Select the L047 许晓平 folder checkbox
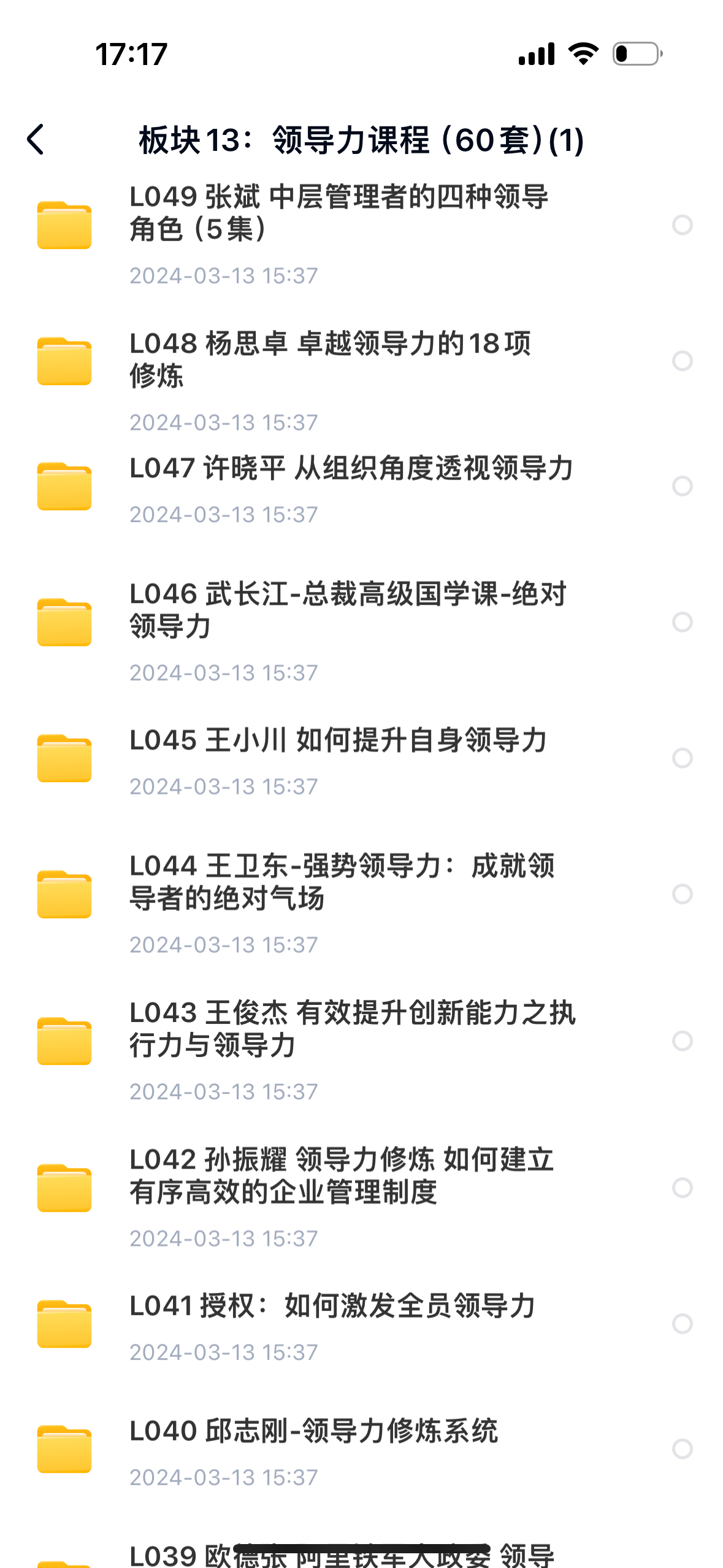The width and height of the screenshot is (723, 1568). pyautogui.click(x=682, y=486)
